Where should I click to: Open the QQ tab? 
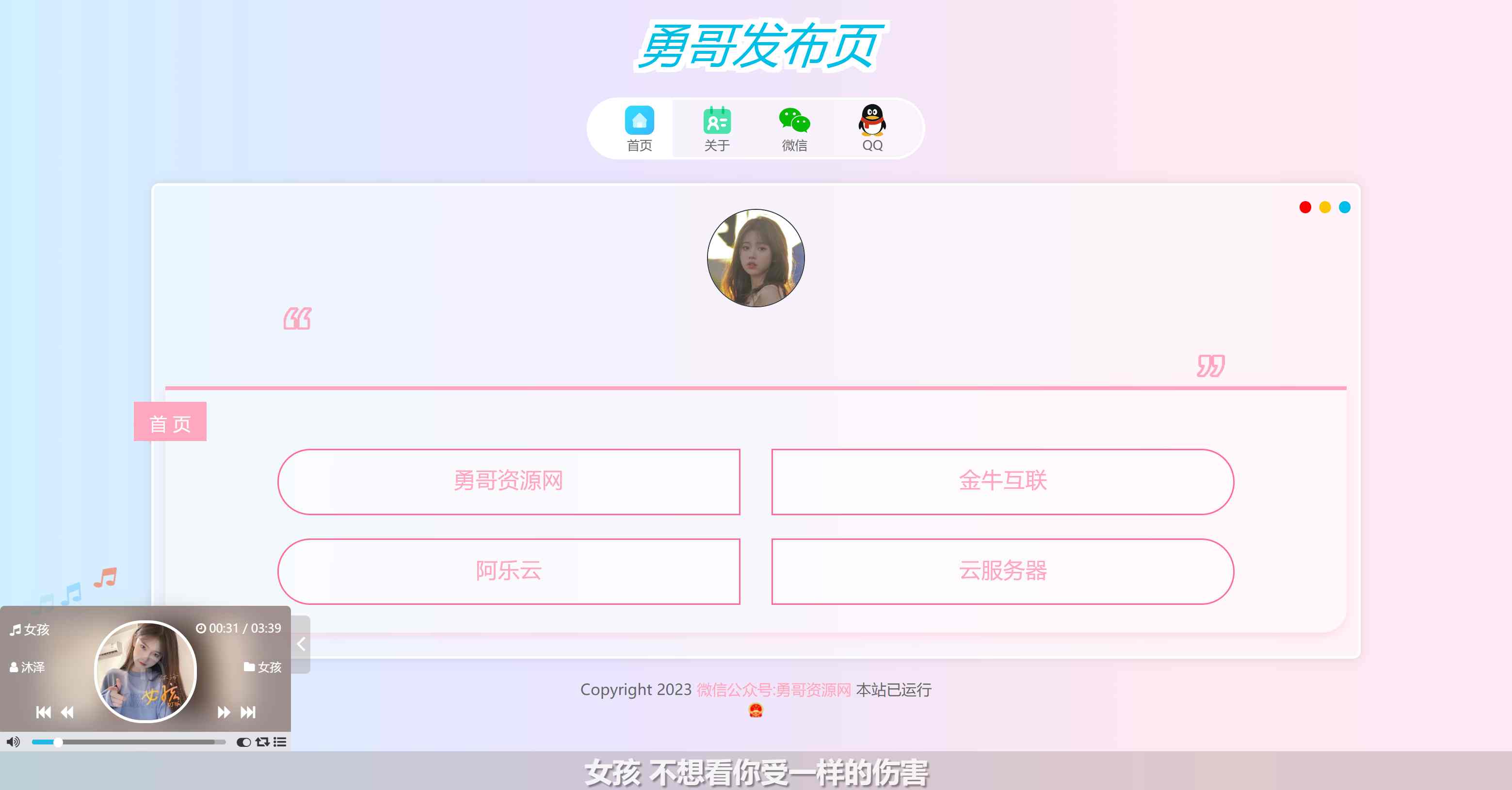tap(872, 129)
